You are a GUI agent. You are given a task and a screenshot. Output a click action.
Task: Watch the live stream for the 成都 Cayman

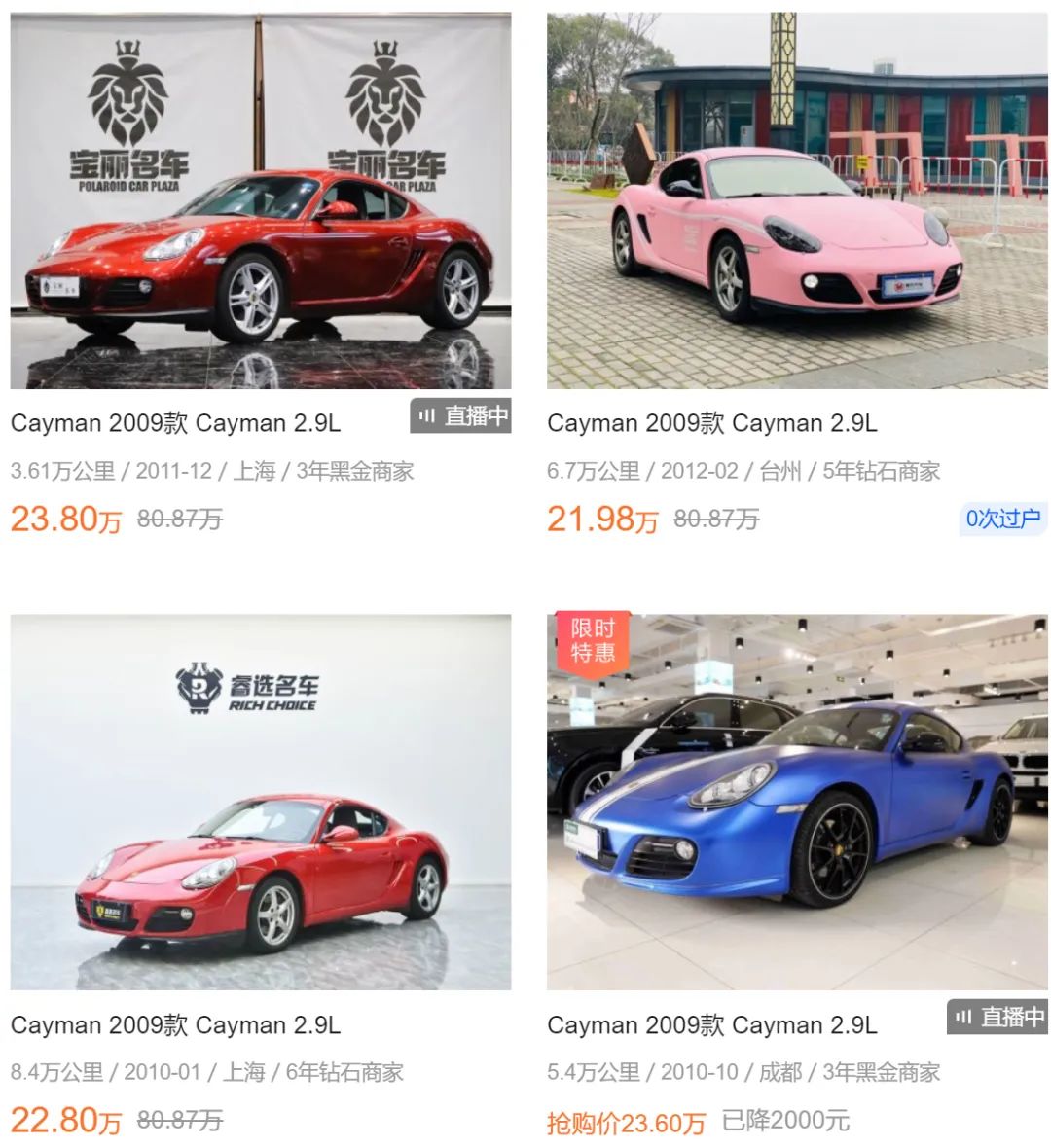click(x=997, y=1018)
